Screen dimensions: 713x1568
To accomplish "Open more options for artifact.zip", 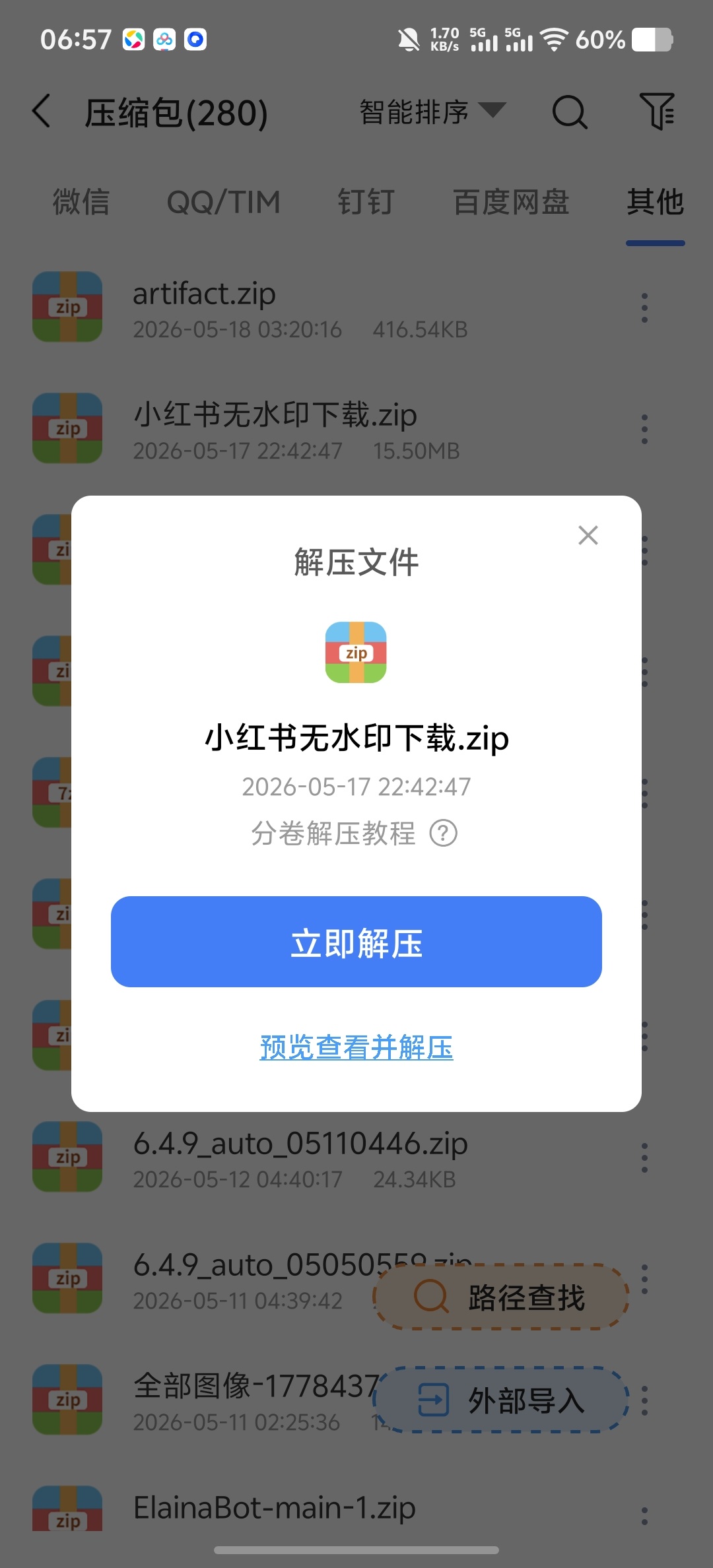I will [x=644, y=308].
